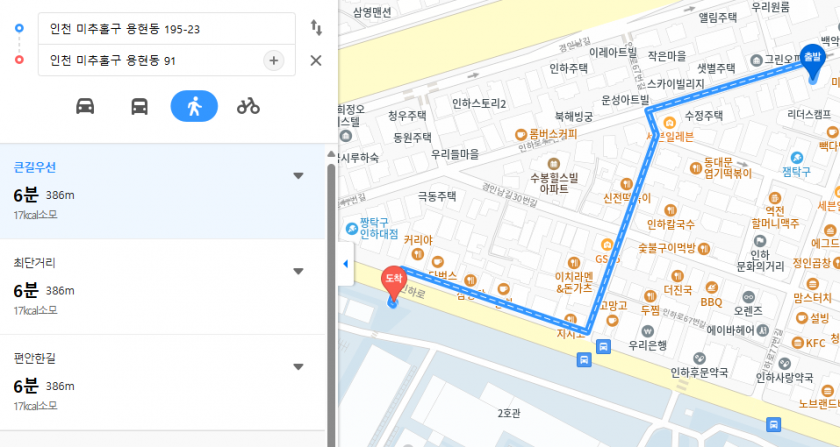Expand the 편안한길 route details

(298, 366)
